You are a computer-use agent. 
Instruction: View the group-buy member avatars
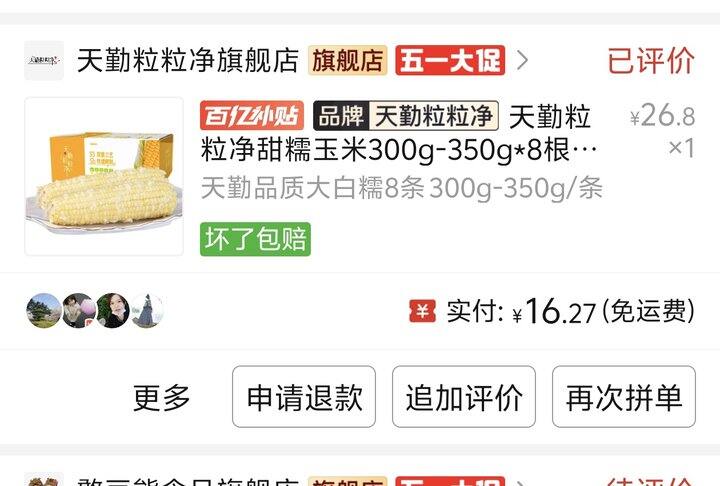(94, 311)
